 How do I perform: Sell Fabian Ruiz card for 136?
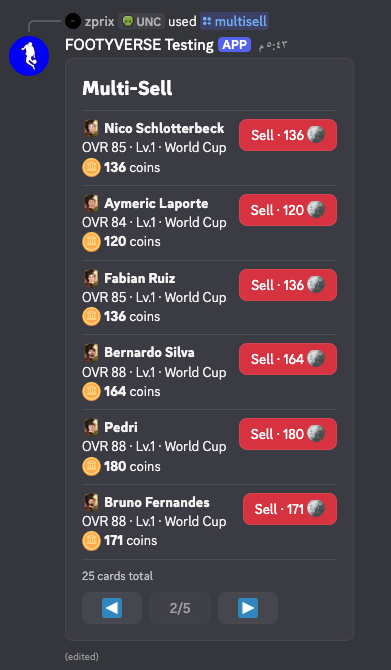[x=288, y=285]
